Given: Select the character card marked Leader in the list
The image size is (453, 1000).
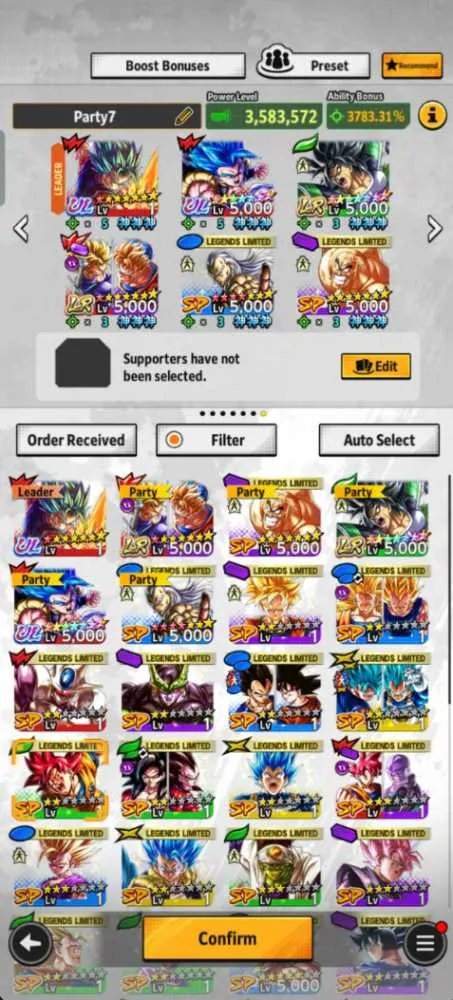Looking at the screenshot, I should pos(59,516).
